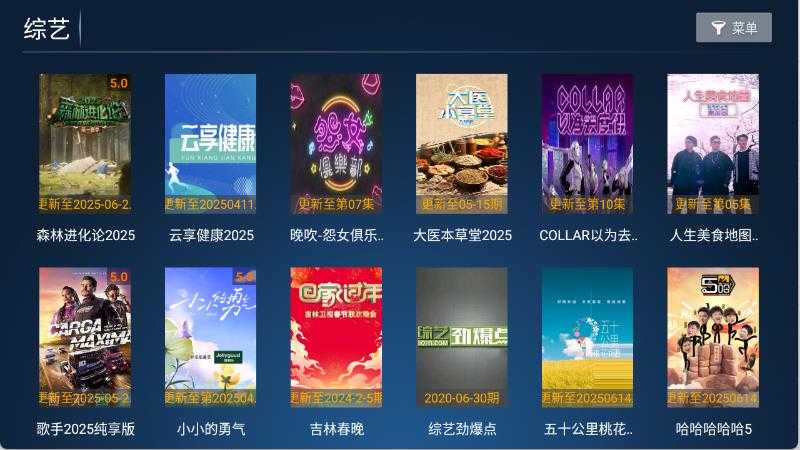Image resolution: width=800 pixels, height=450 pixels.
Task: Select 小小的勇气 card
Action: [210, 337]
